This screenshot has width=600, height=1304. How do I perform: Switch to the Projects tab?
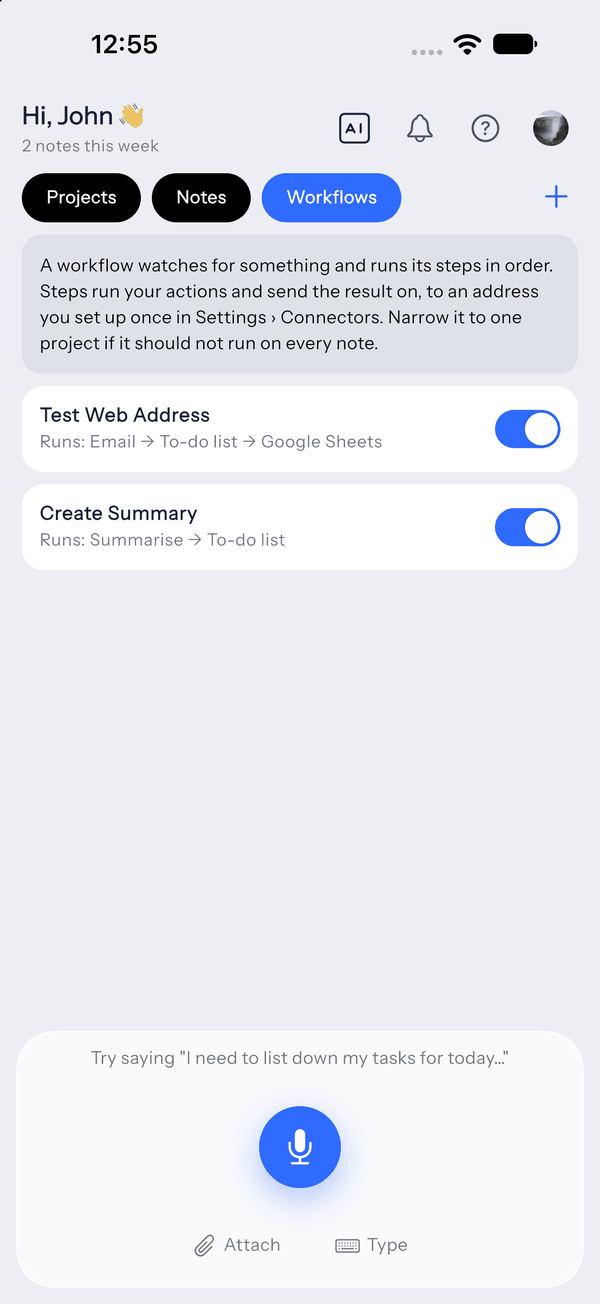click(82, 197)
